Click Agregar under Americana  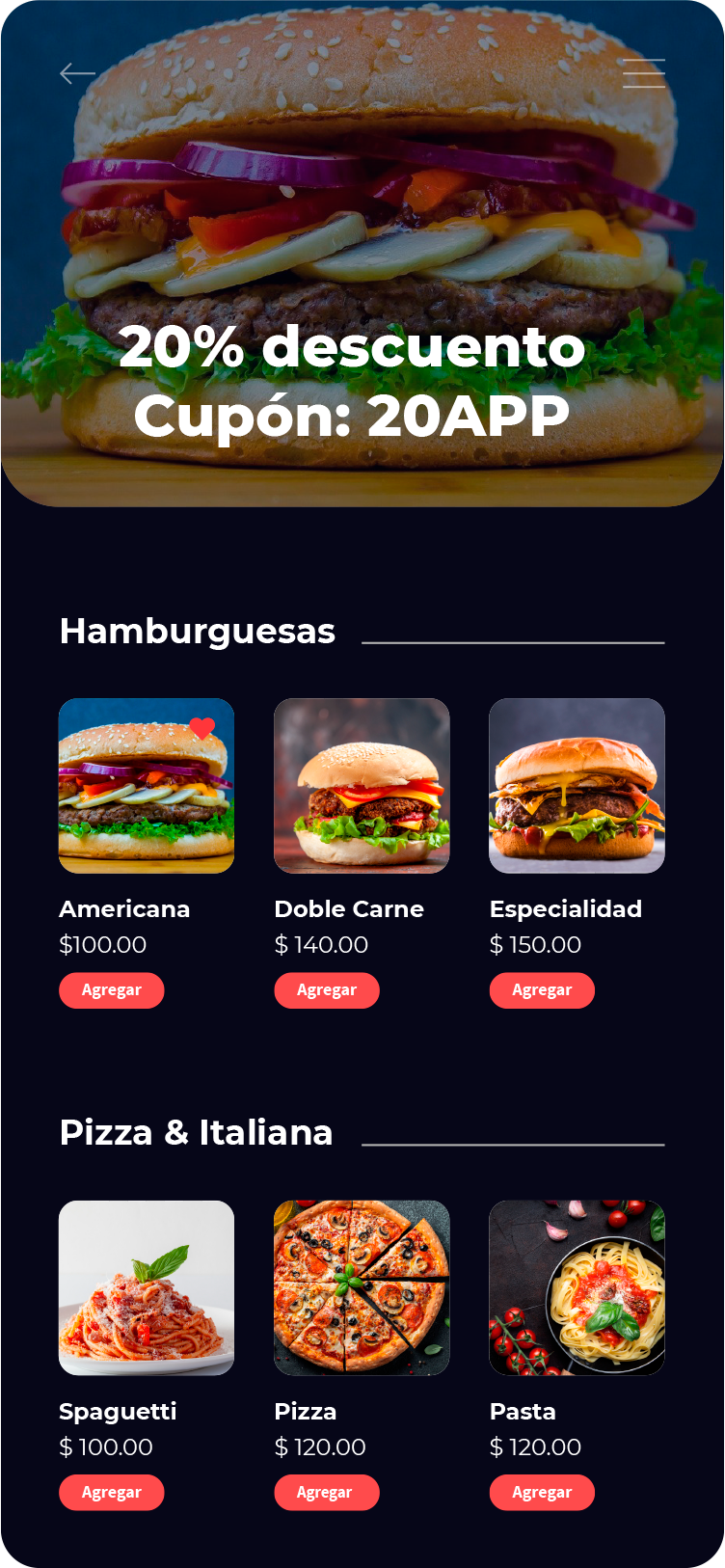111,990
